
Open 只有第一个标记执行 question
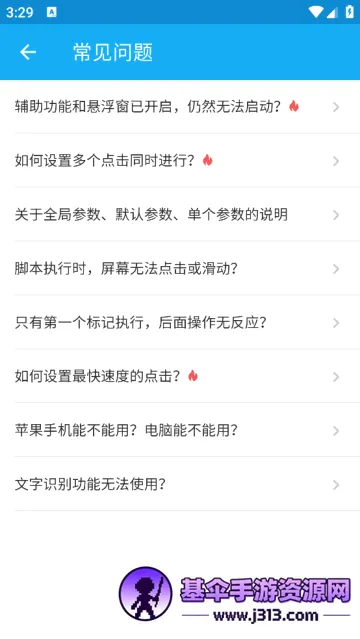pyautogui.click(x=180, y=322)
